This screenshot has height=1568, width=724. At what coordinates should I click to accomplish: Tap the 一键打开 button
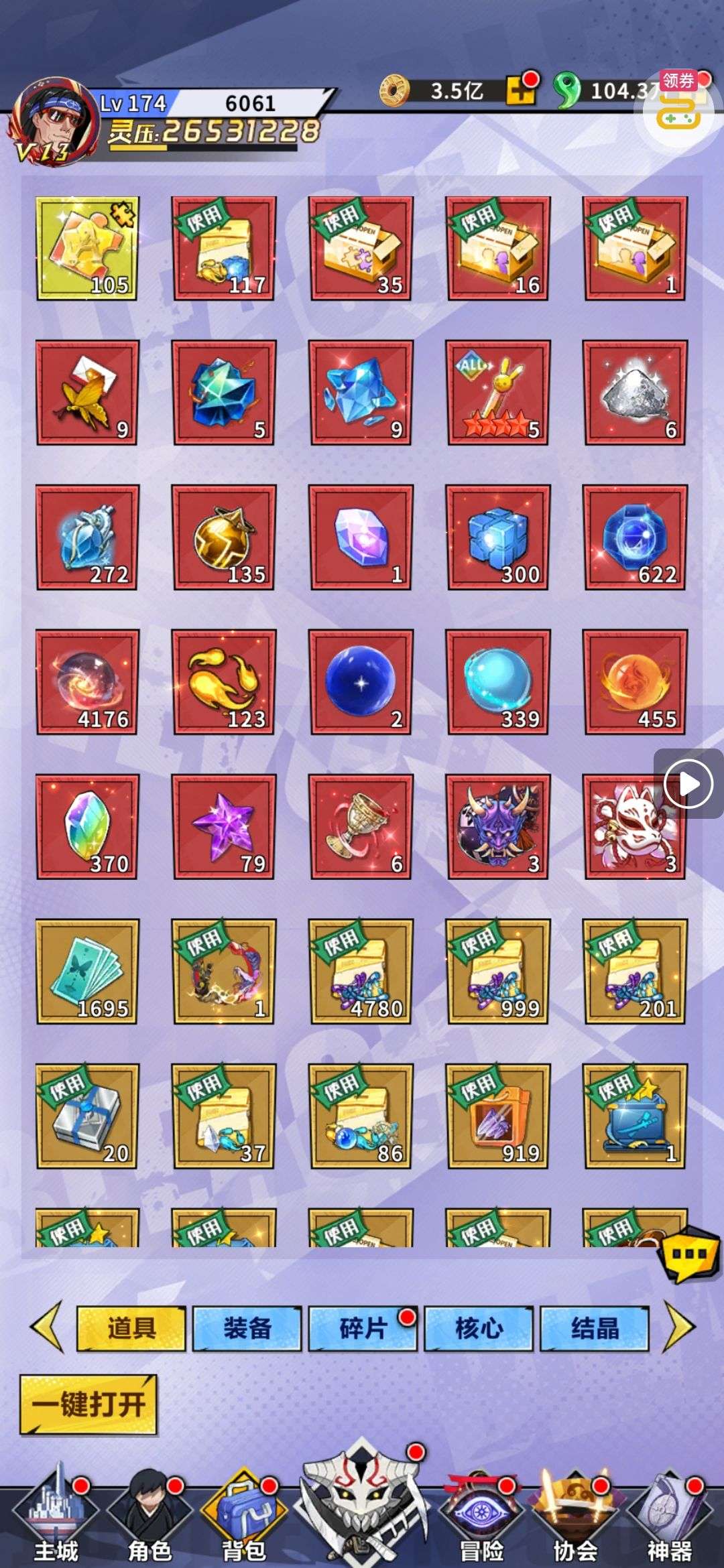coord(88,1404)
